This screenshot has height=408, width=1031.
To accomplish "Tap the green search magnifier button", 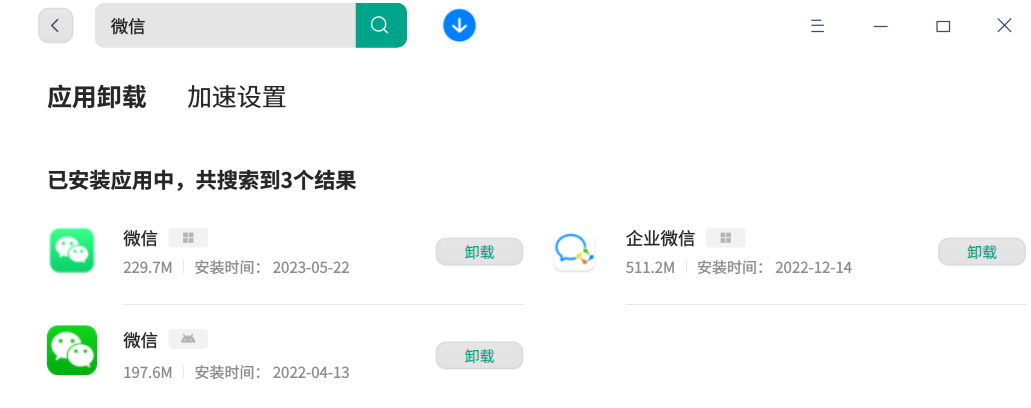I will pyautogui.click(x=380, y=26).
